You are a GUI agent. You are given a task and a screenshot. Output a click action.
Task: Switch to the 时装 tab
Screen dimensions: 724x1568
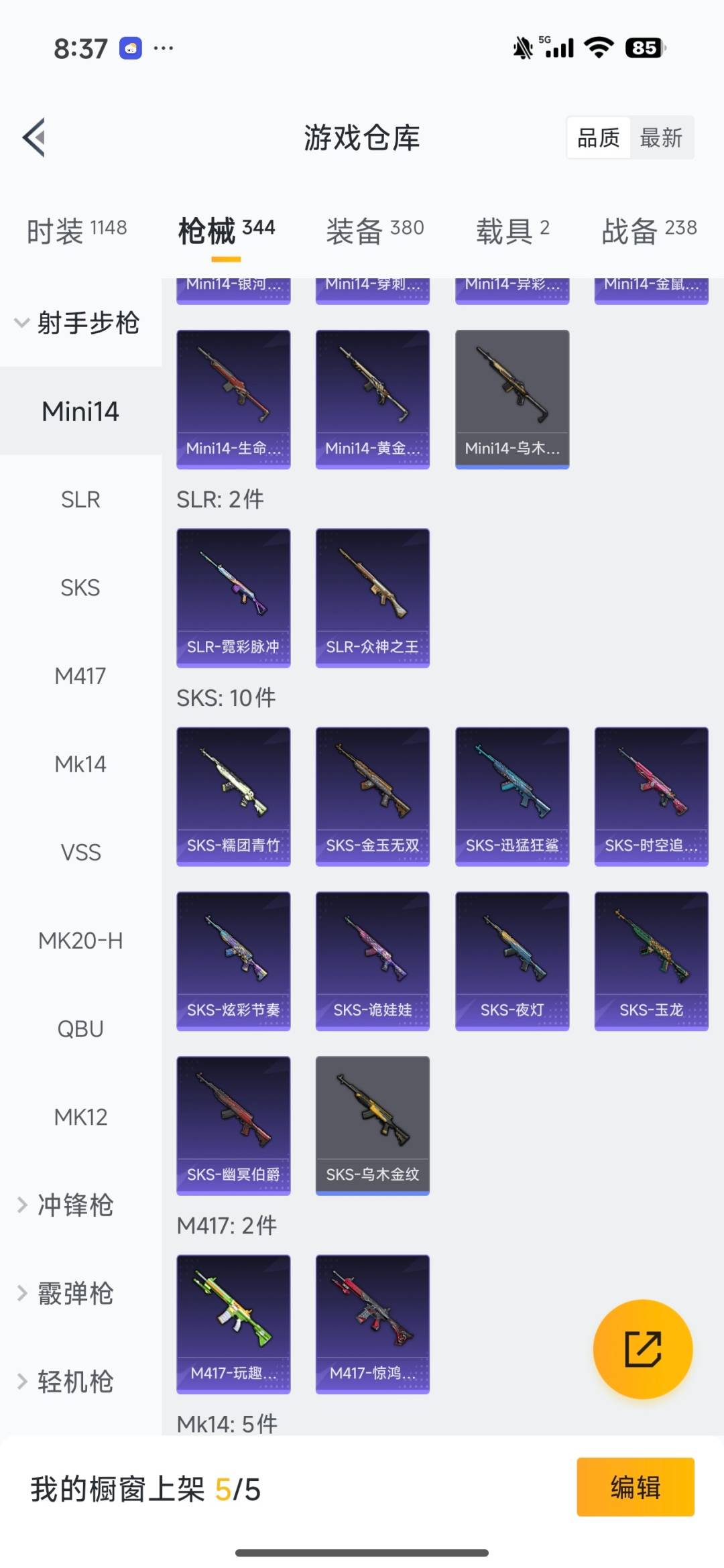pos(76,231)
